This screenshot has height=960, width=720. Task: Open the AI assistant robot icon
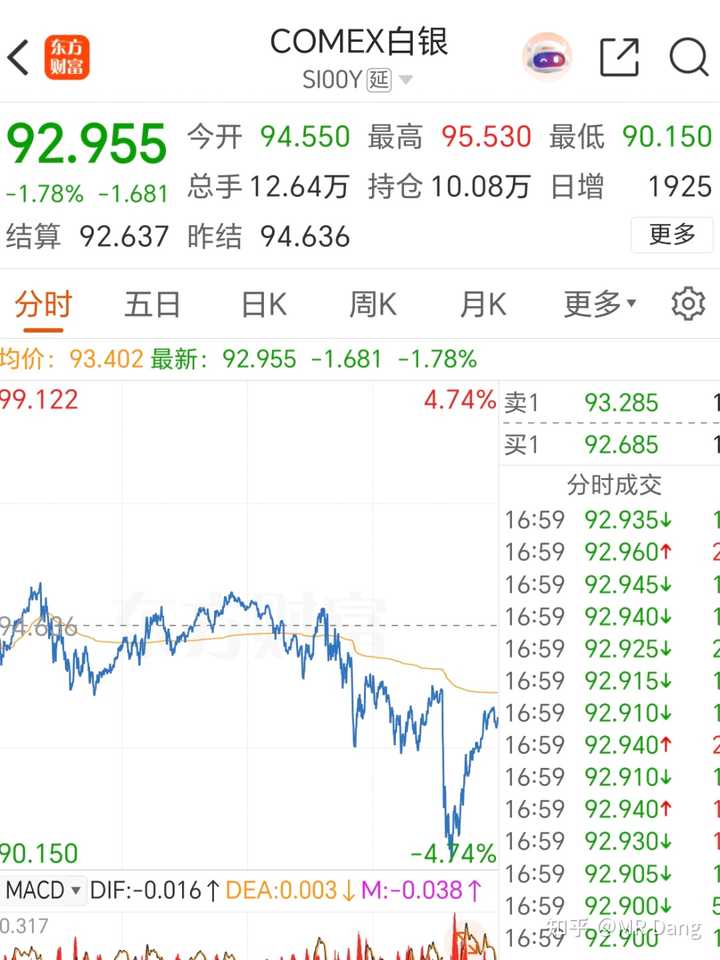pyautogui.click(x=547, y=57)
